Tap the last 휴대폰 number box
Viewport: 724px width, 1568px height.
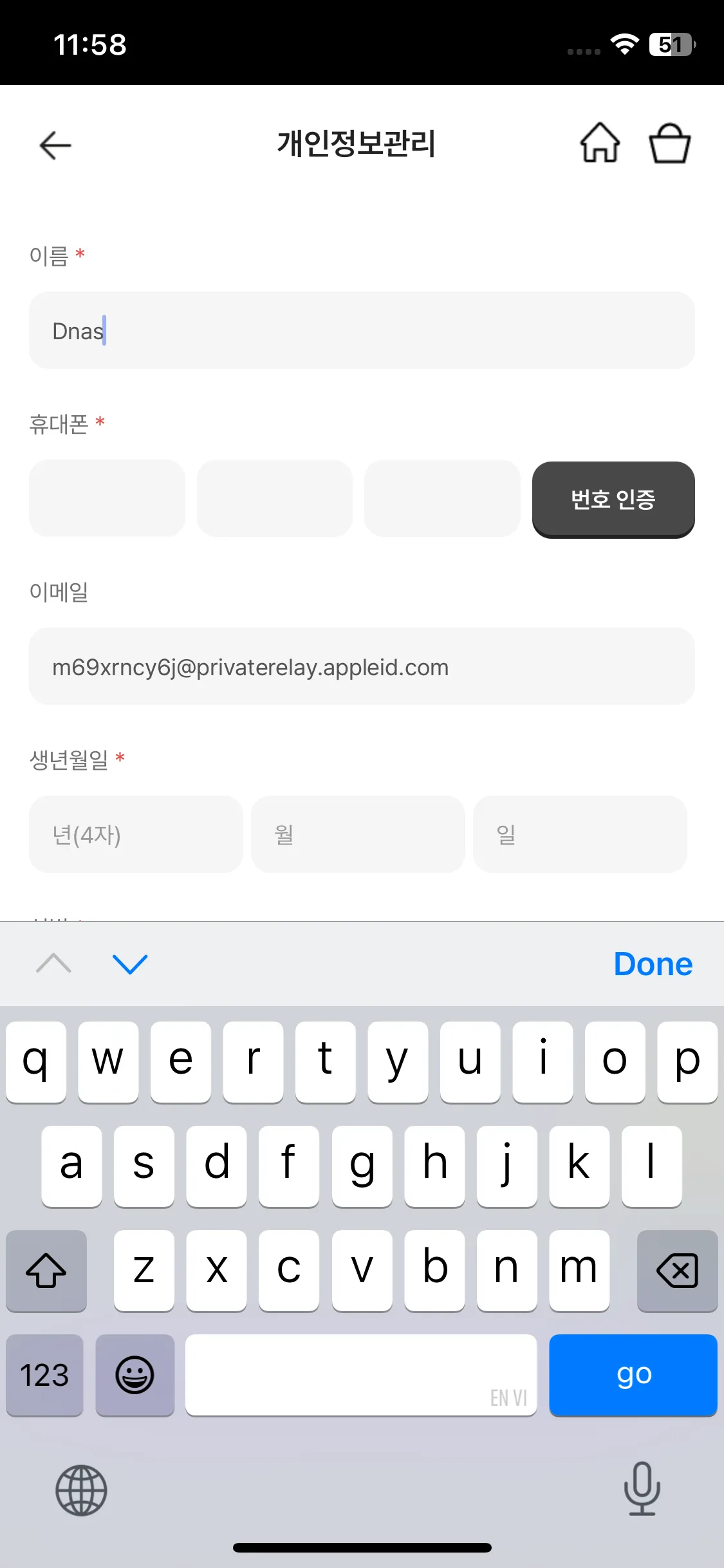click(442, 498)
